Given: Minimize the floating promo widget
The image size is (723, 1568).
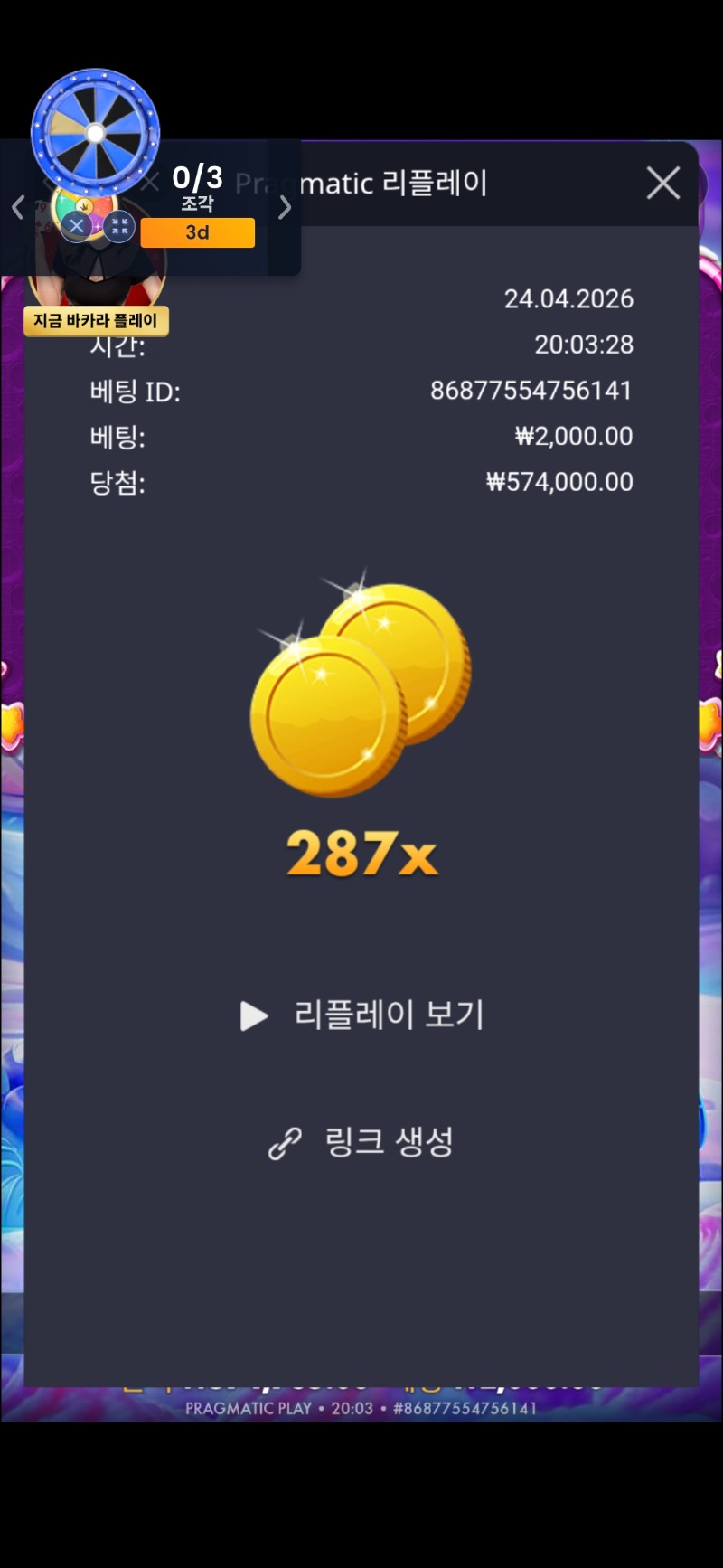Looking at the screenshot, I should click(x=118, y=226).
